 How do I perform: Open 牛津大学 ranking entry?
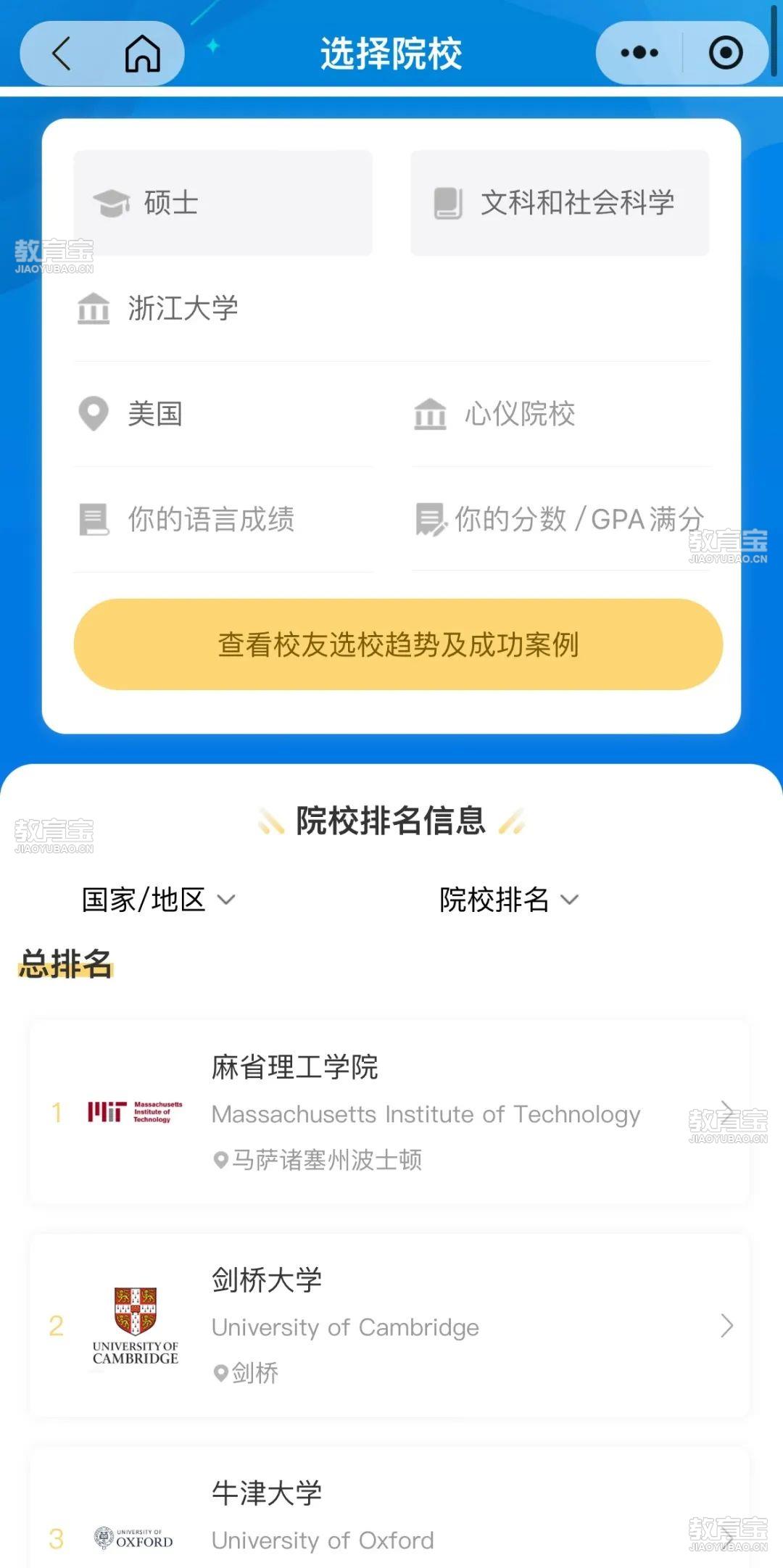pos(389,1508)
